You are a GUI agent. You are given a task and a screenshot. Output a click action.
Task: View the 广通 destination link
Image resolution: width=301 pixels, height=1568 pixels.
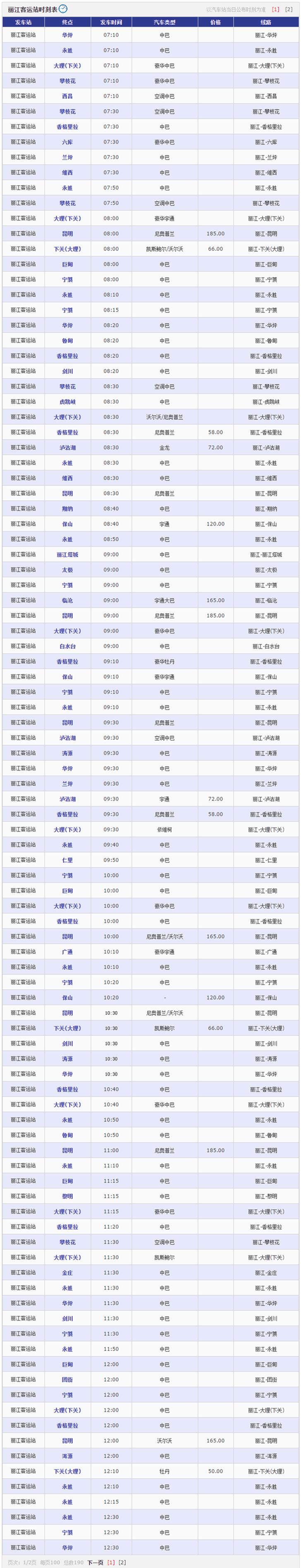tap(67, 951)
